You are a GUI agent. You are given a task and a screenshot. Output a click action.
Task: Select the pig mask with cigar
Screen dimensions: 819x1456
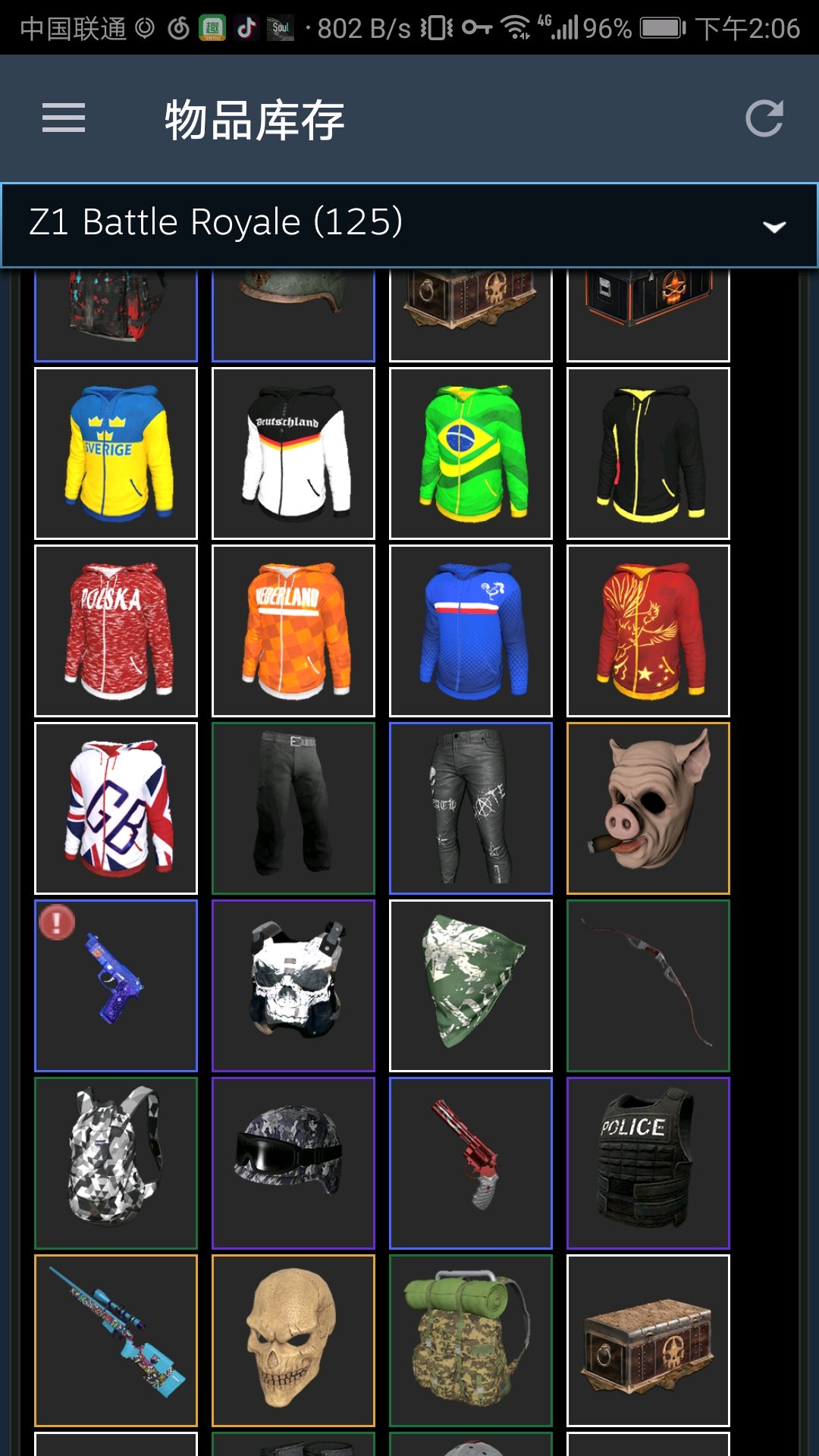pos(648,808)
